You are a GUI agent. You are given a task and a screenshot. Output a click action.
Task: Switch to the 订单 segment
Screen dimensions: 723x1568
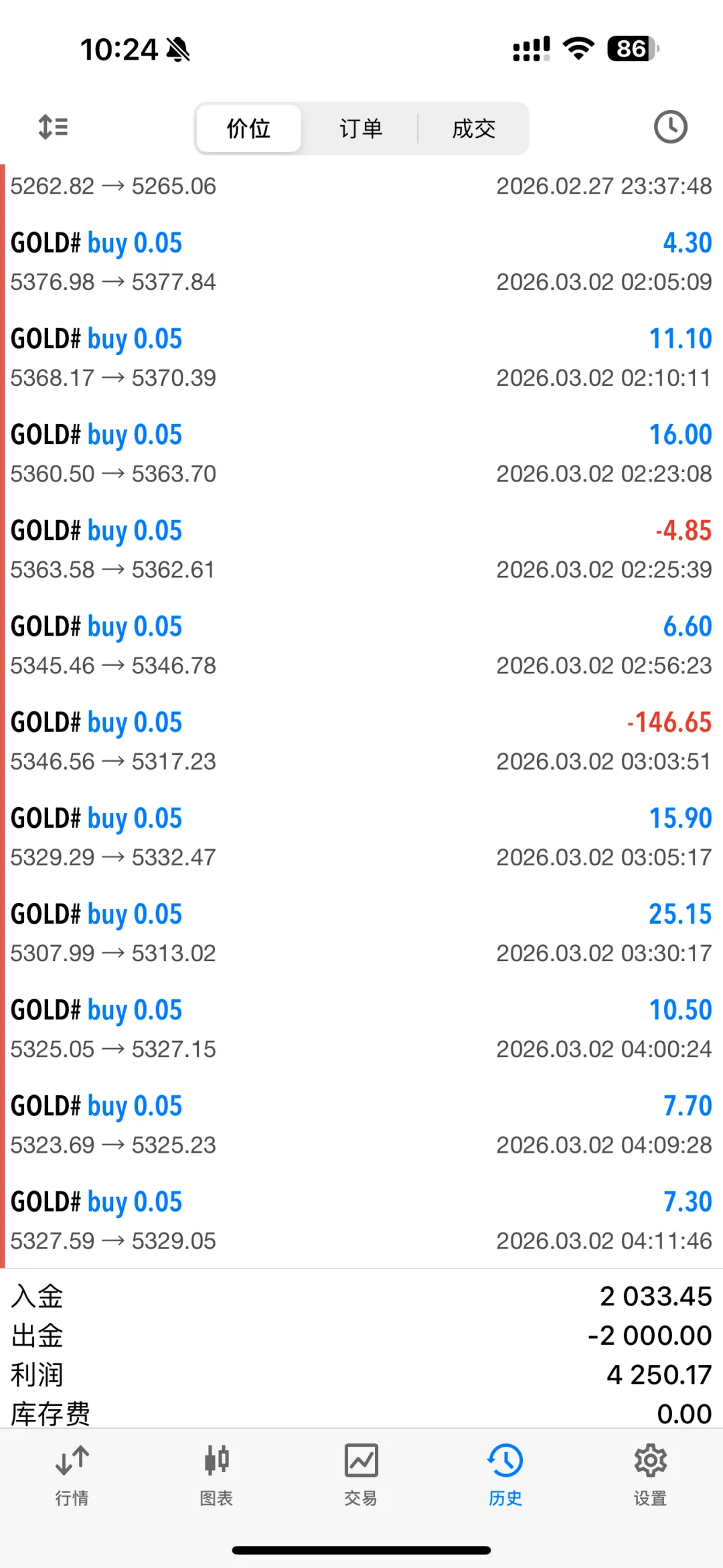pos(361,129)
